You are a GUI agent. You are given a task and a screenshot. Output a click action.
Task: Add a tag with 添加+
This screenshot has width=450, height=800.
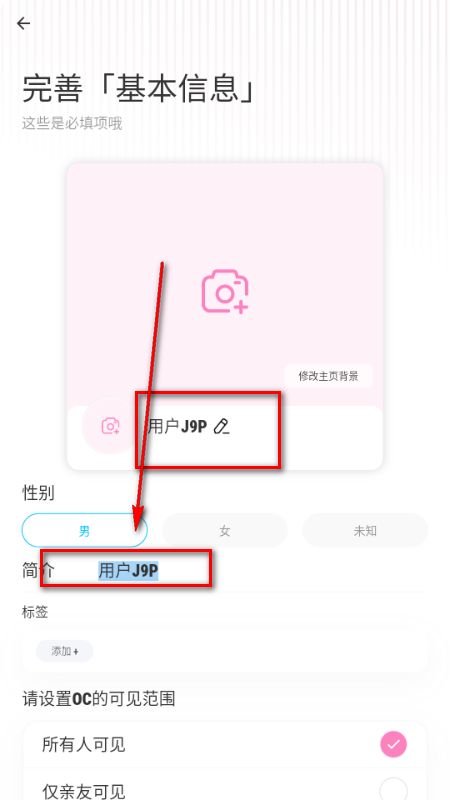[65, 651]
